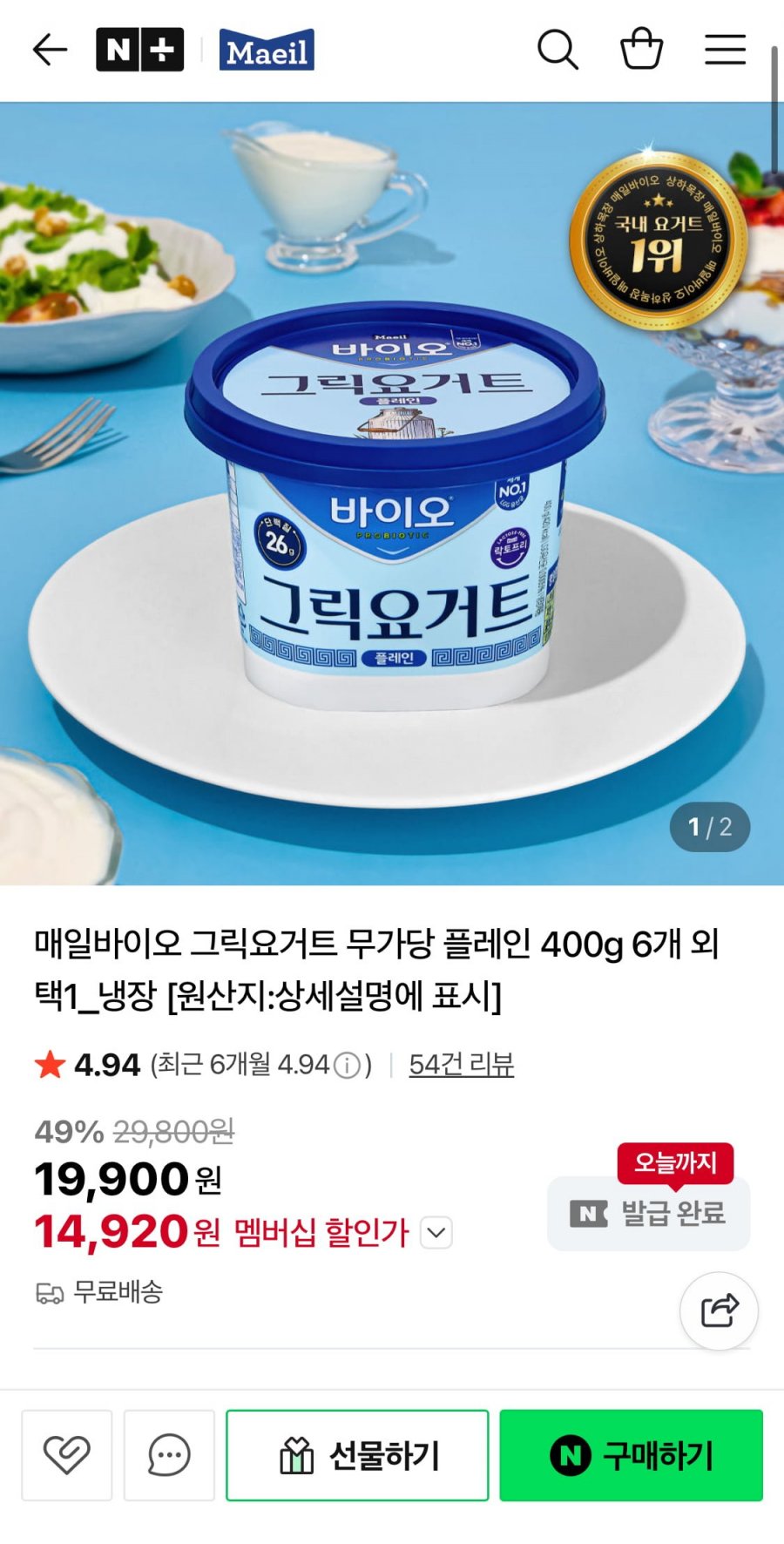Tap the 발급 완료 coupon button
The width and height of the screenshot is (784, 1544).
pyautogui.click(x=648, y=1213)
